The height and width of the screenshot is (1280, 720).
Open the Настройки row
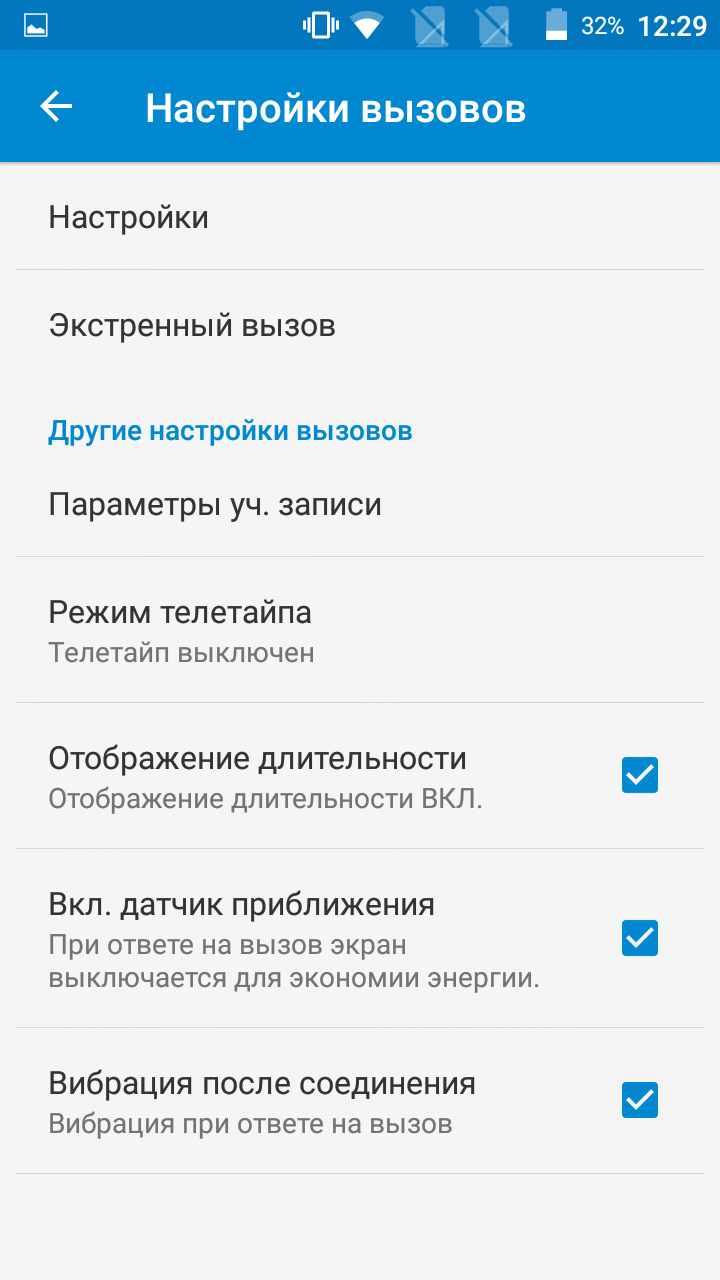click(360, 217)
